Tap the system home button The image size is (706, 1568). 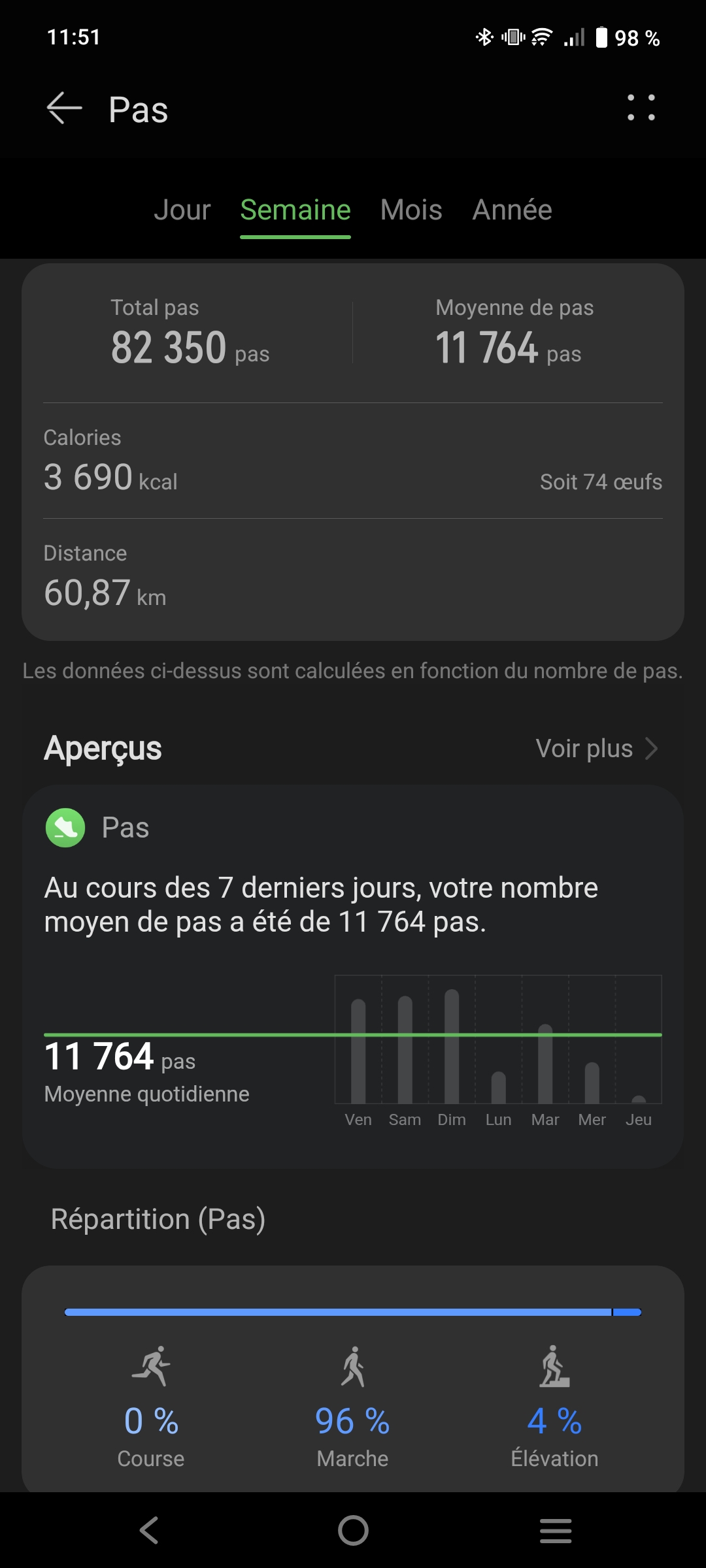[353, 1530]
